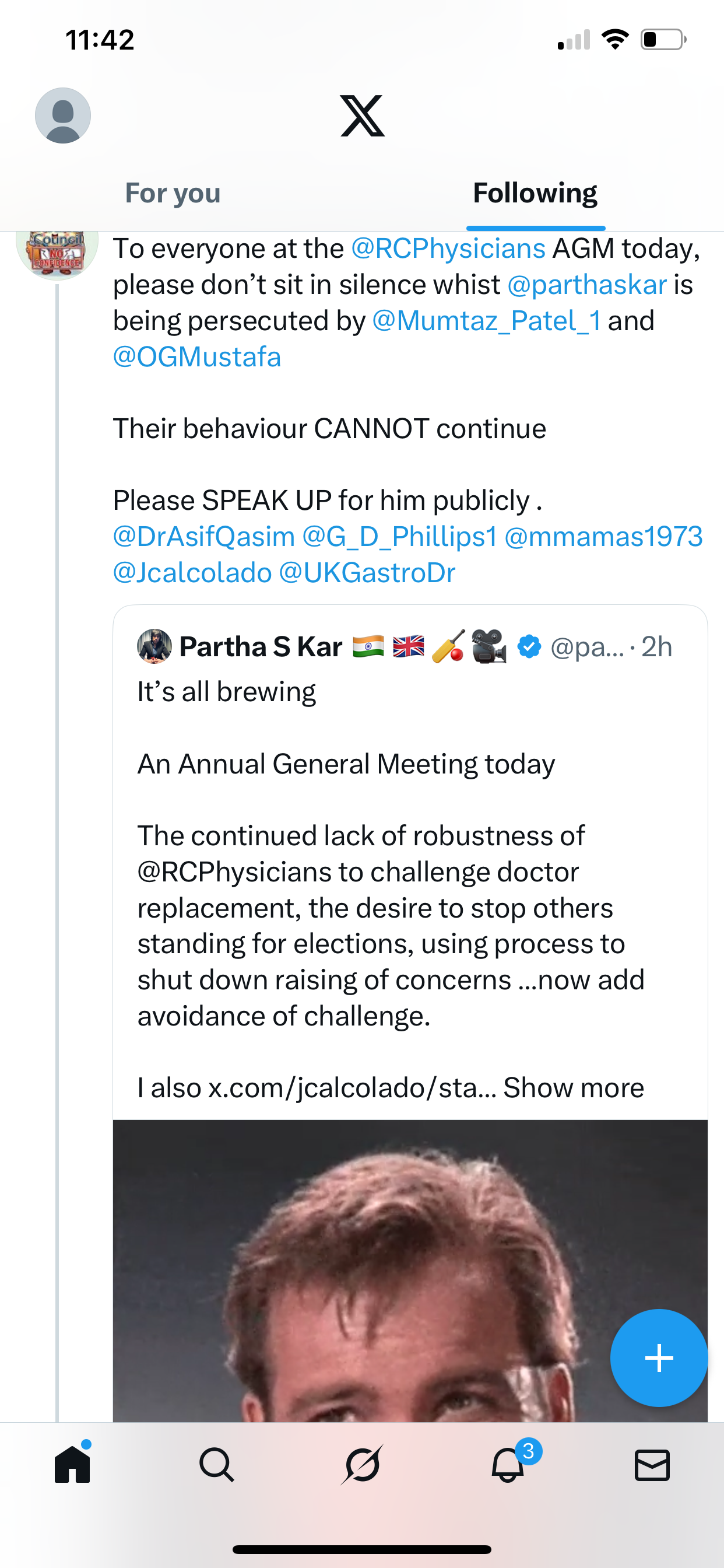724x1568 pixels.
Task: Open the @mmamas1973 mention
Action: click(603, 536)
